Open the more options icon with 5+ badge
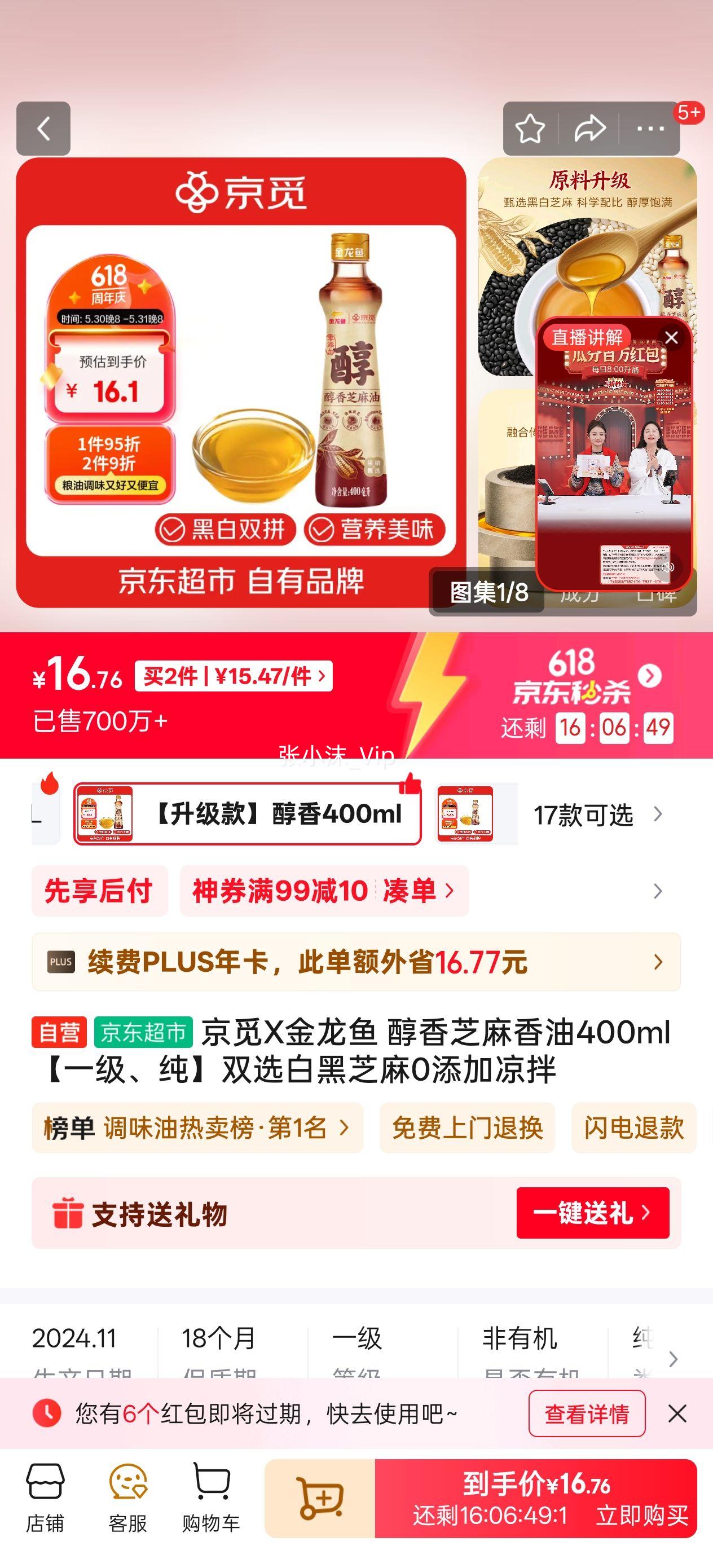The width and height of the screenshot is (713, 1568). (x=650, y=129)
